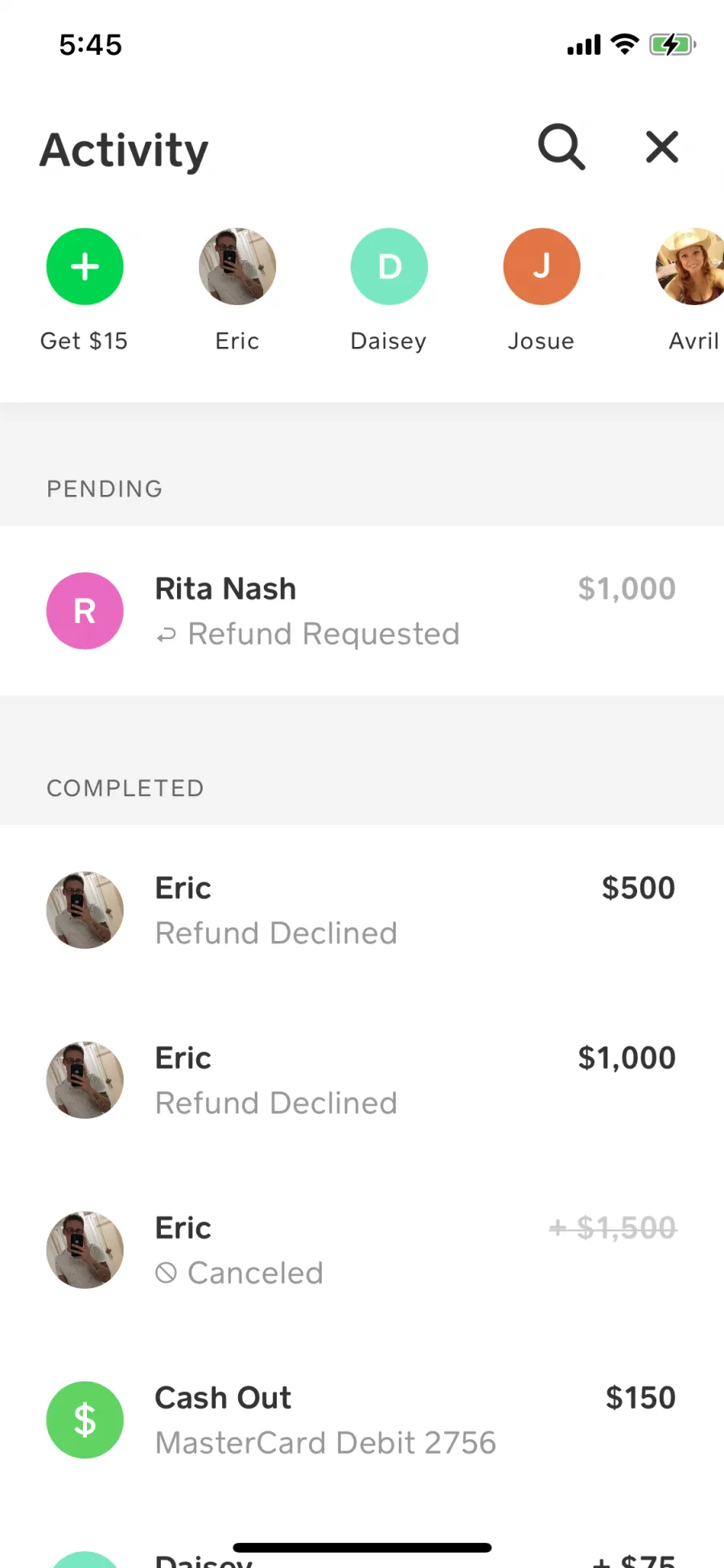Select Eric's avatar in the contacts row
The width and height of the screenshot is (724, 1568).
click(237, 266)
